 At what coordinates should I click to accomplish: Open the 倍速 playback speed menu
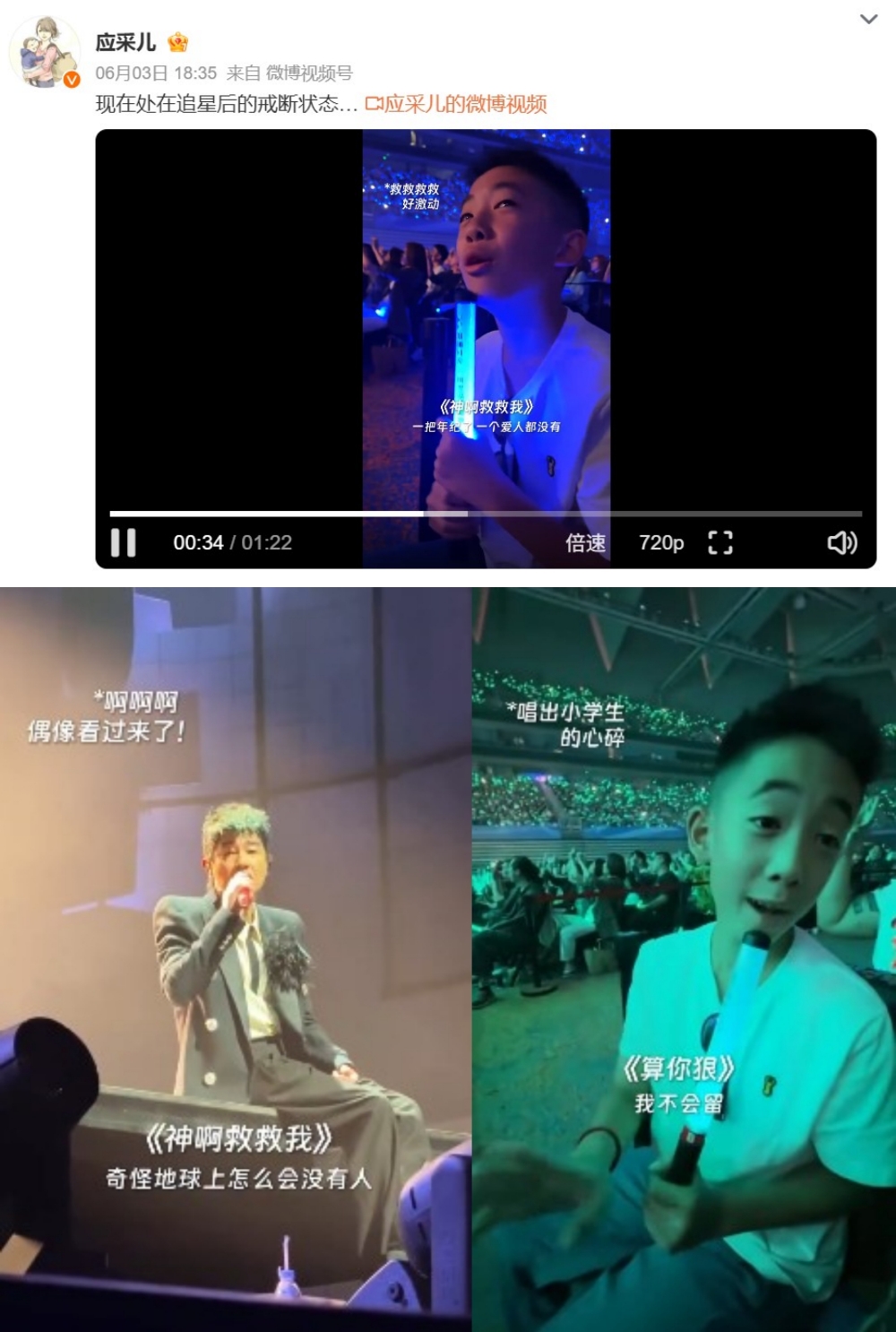click(x=585, y=542)
